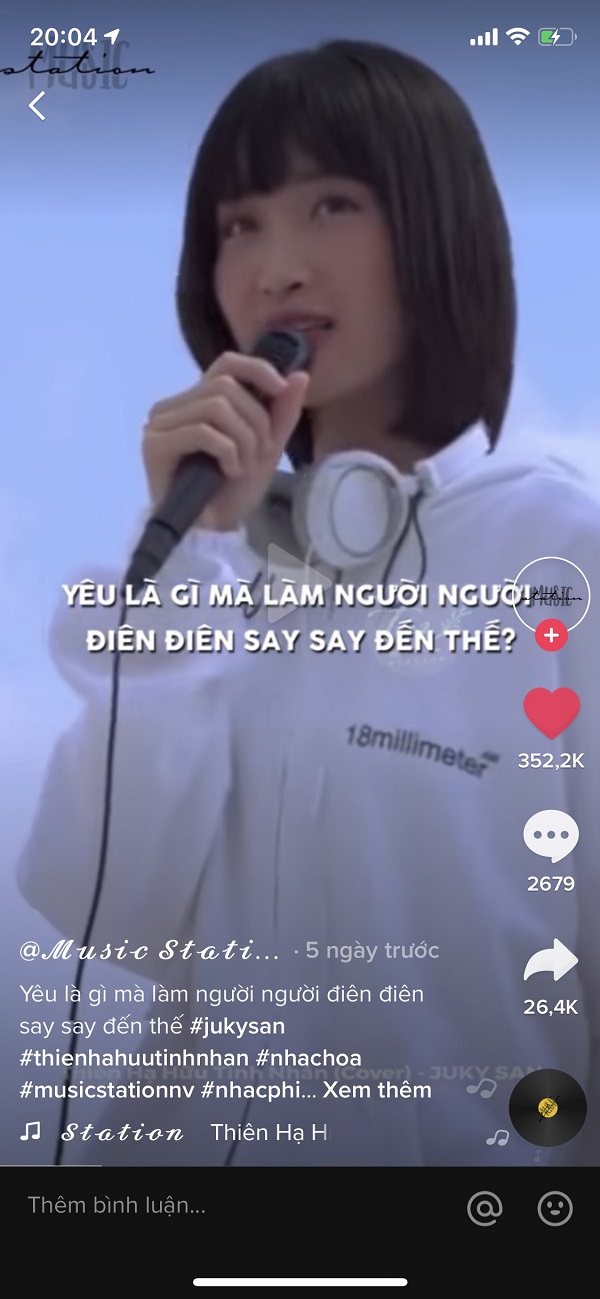Open Music Station's profile avatar

point(551,597)
